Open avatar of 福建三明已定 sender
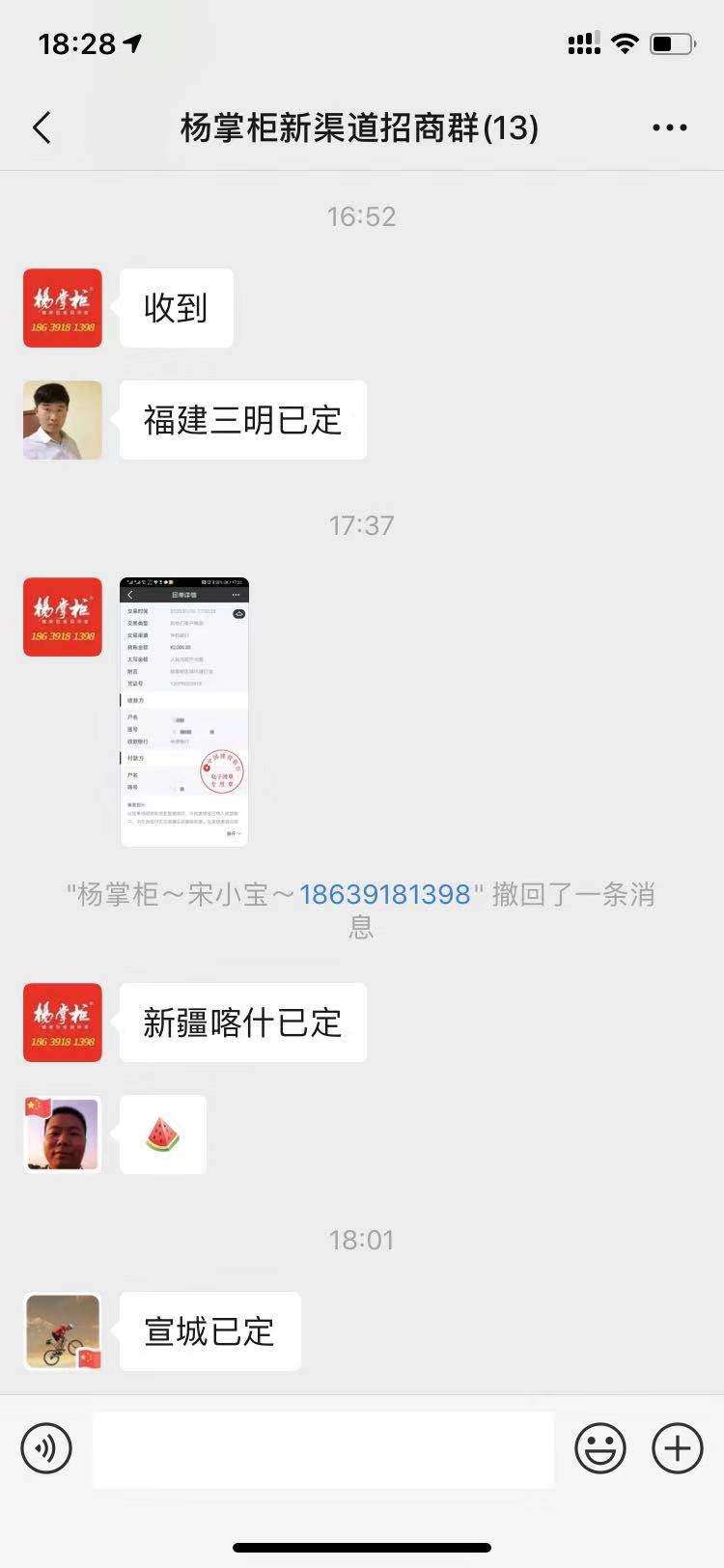724x1568 pixels. (63, 420)
